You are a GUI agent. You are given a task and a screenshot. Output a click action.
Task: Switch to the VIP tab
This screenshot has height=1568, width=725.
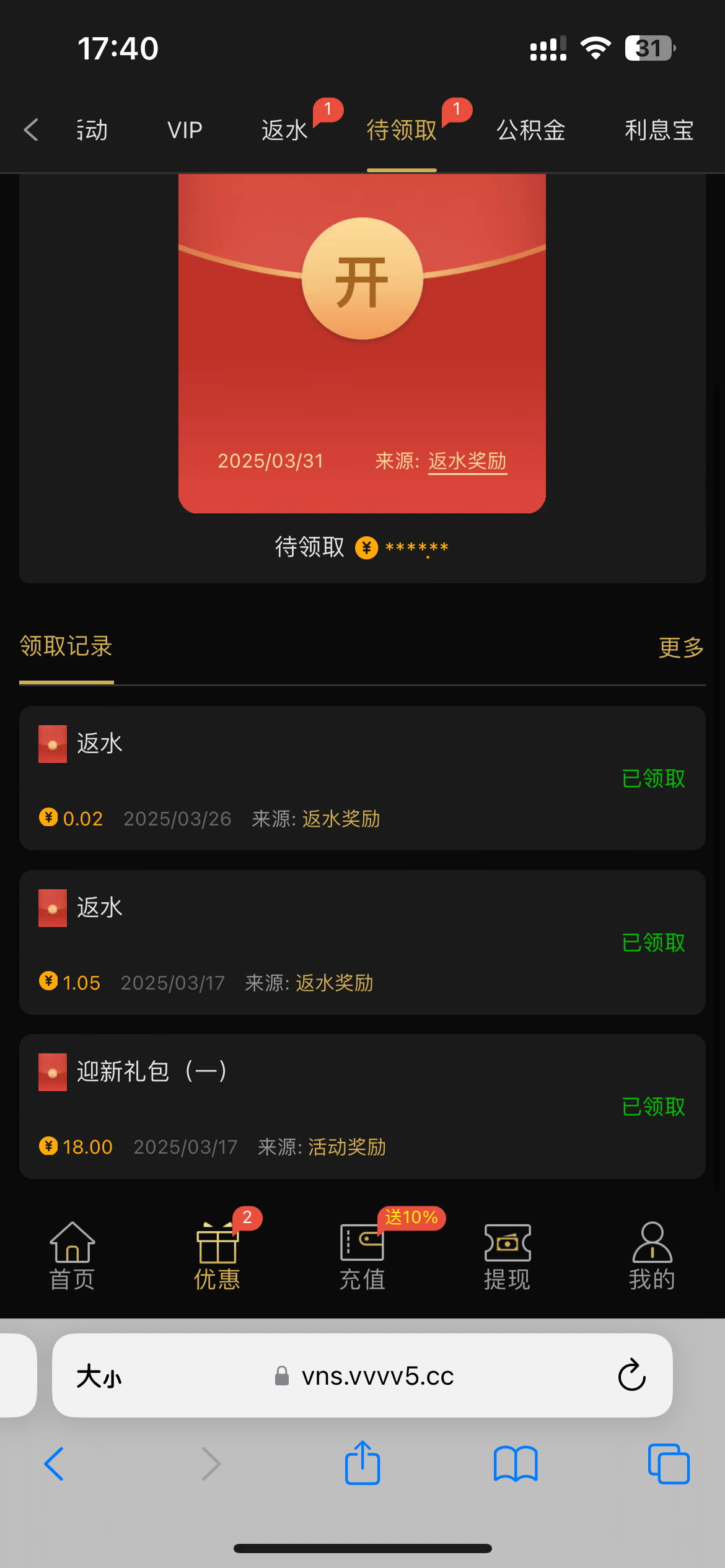[x=185, y=130]
